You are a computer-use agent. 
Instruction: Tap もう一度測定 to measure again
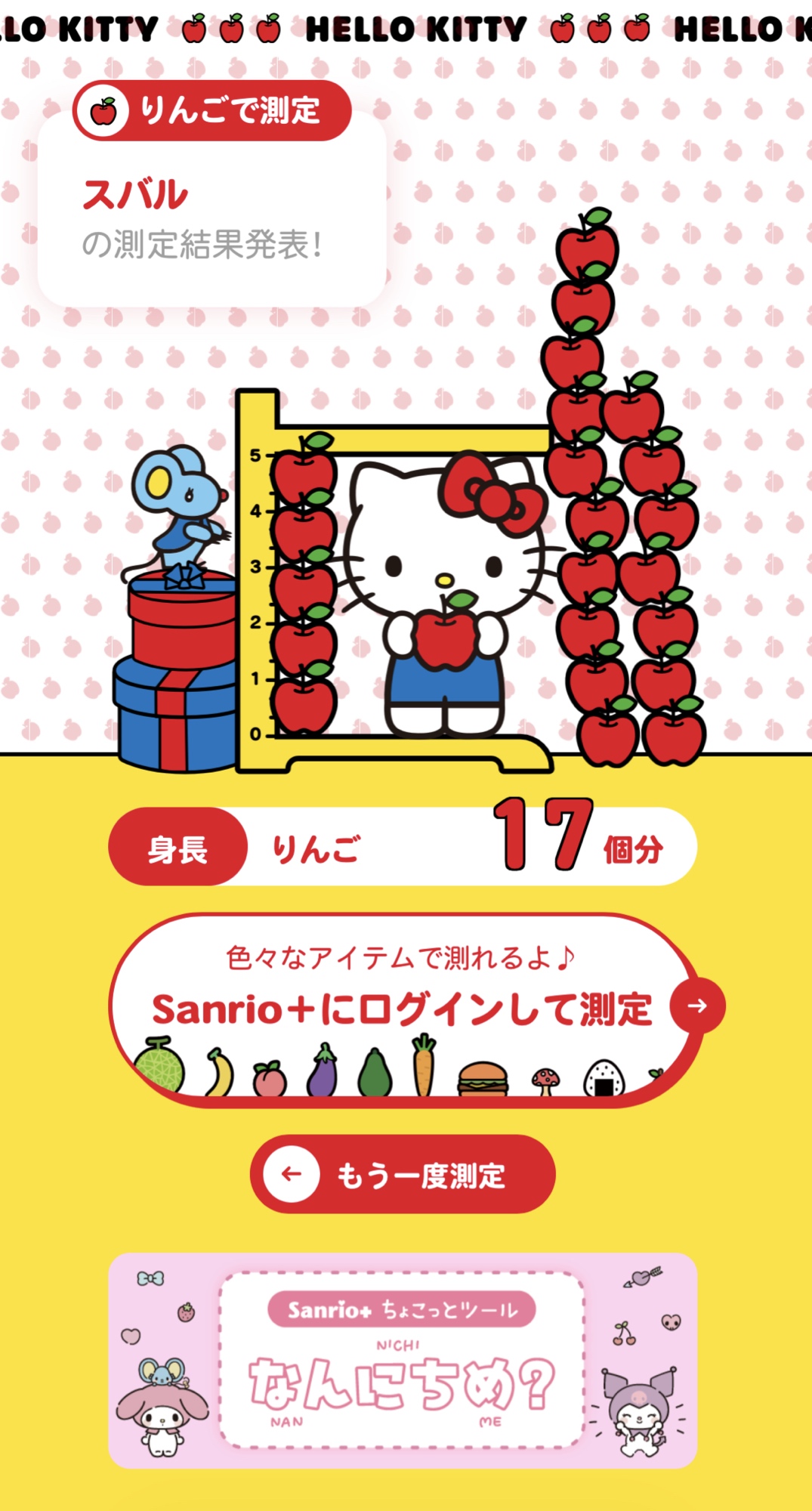click(x=403, y=1174)
